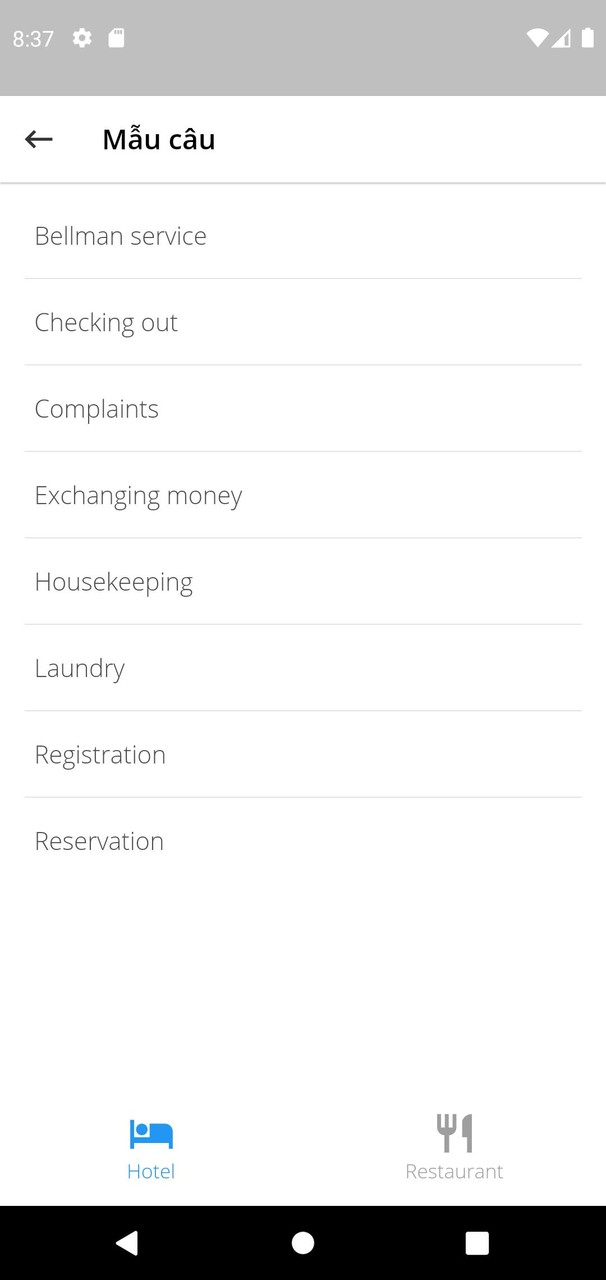View Housekeeping sentence patterns
This screenshot has height=1280, width=606.
point(114,582)
